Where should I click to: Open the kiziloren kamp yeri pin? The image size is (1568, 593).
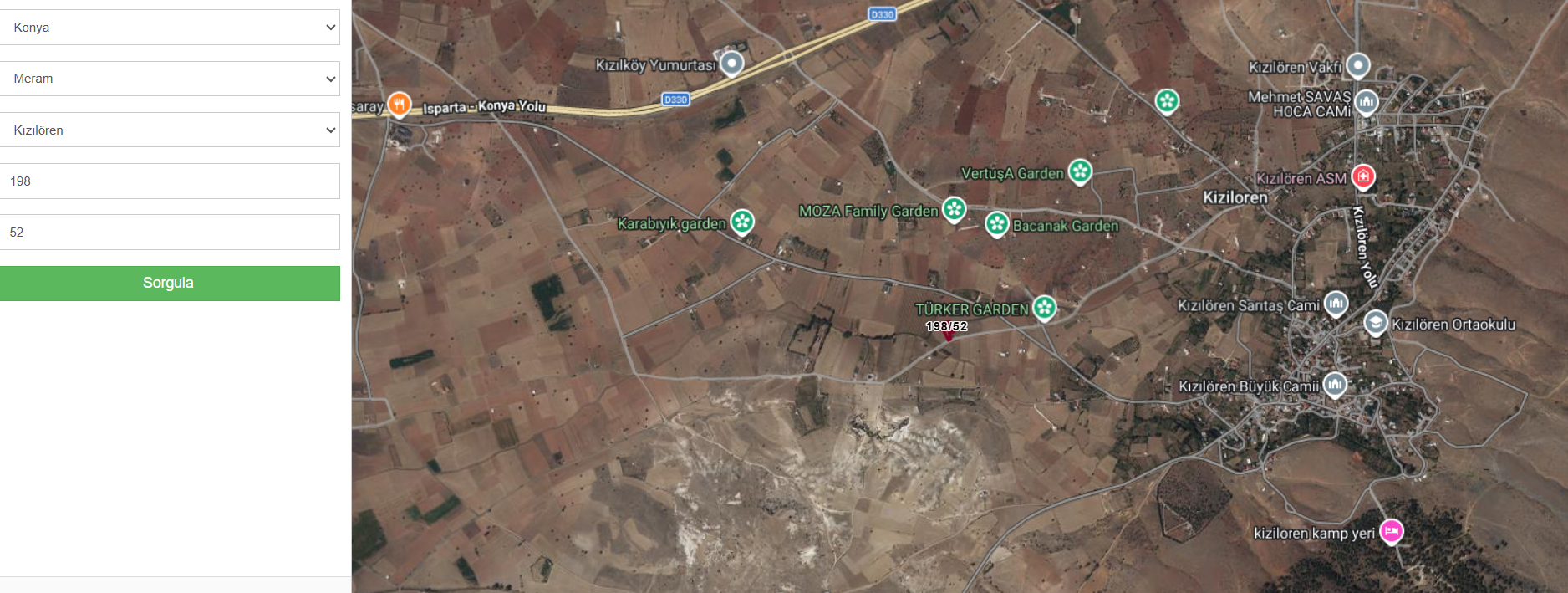1391,530
